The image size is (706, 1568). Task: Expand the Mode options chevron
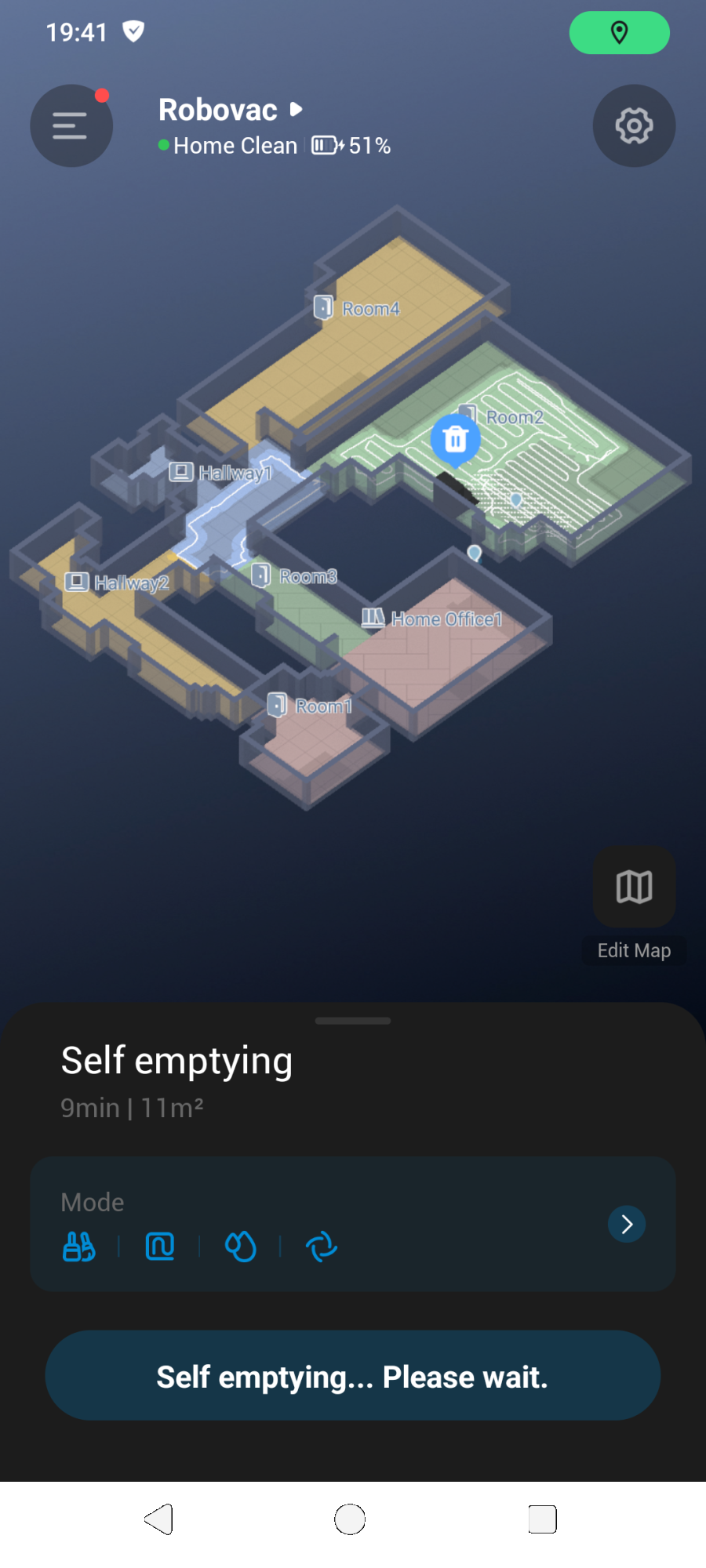click(627, 1224)
